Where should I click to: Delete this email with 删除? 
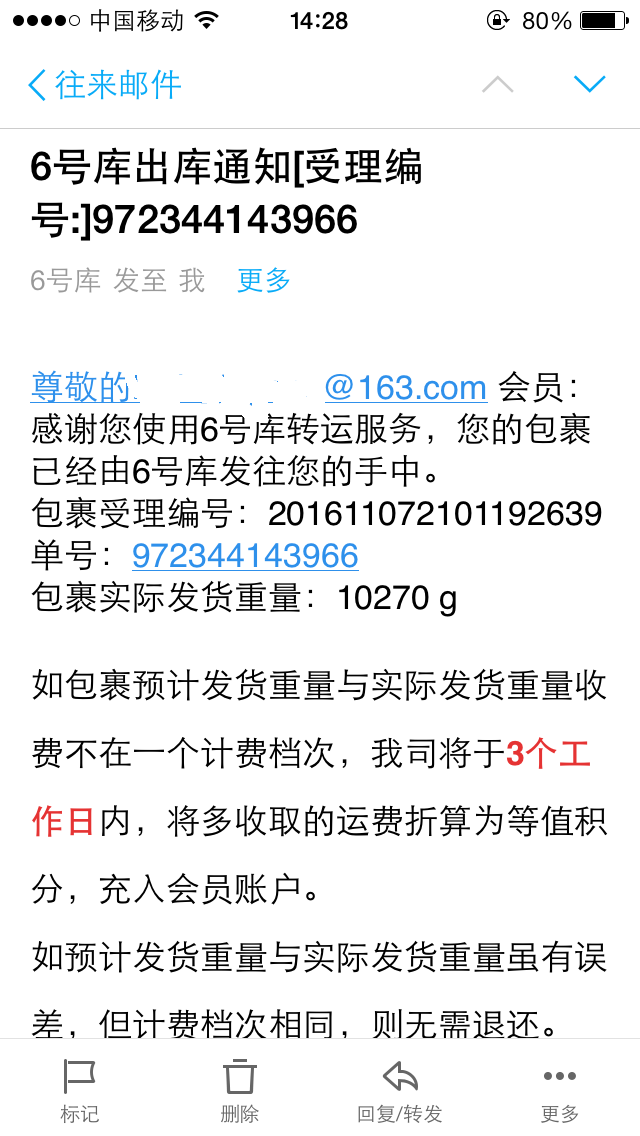click(240, 1090)
